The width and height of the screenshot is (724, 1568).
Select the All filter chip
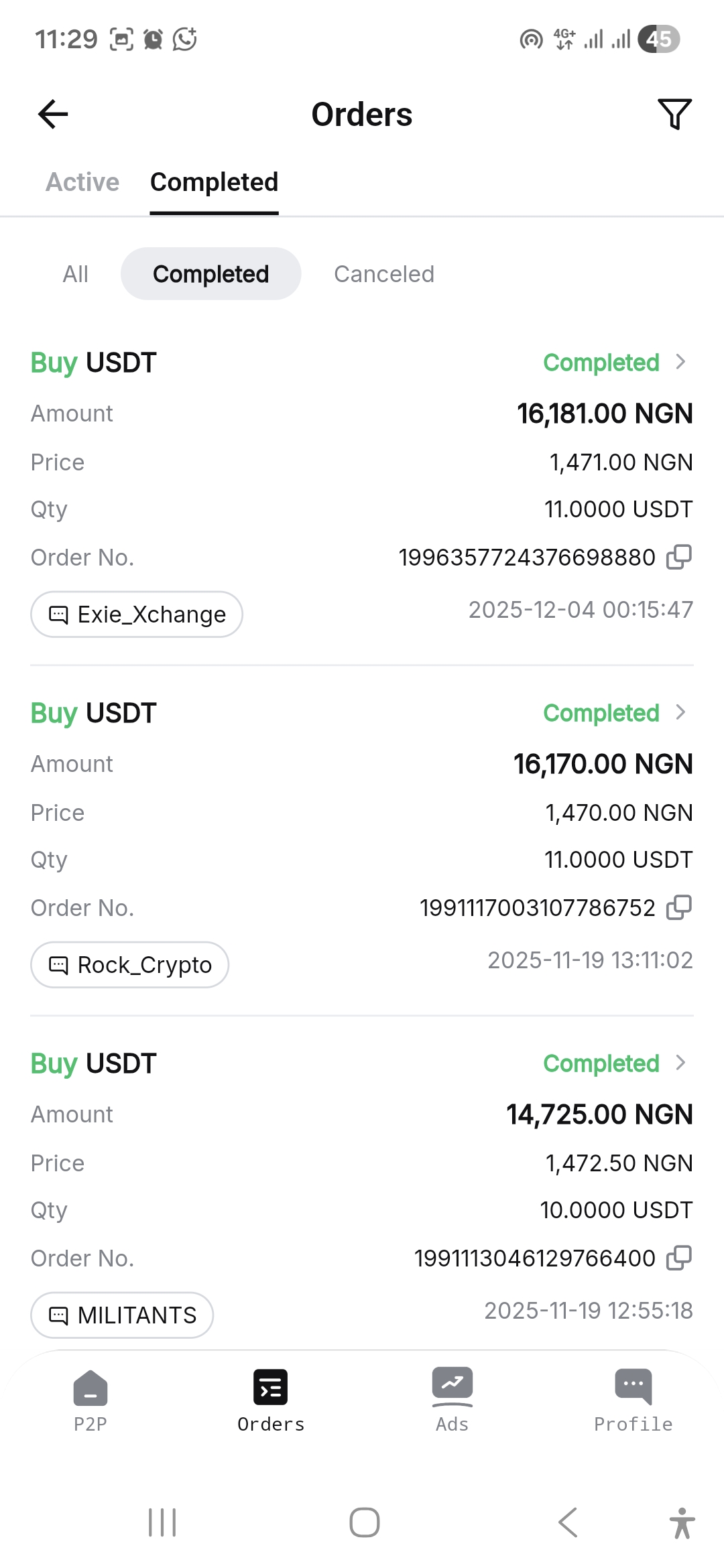75,273
